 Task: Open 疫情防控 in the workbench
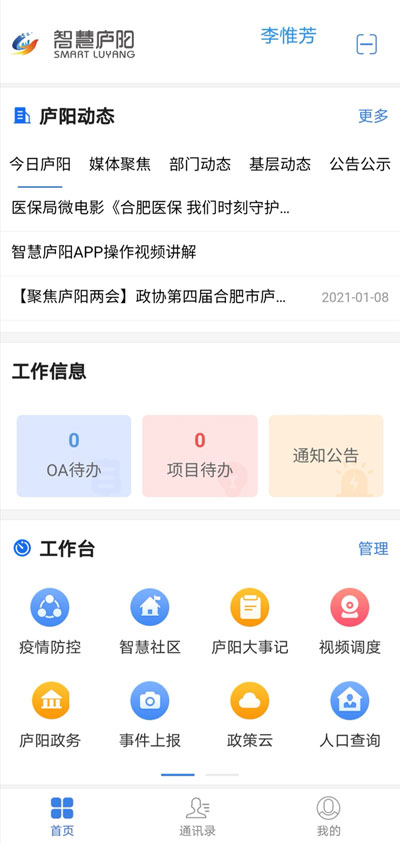coord(50,621)
